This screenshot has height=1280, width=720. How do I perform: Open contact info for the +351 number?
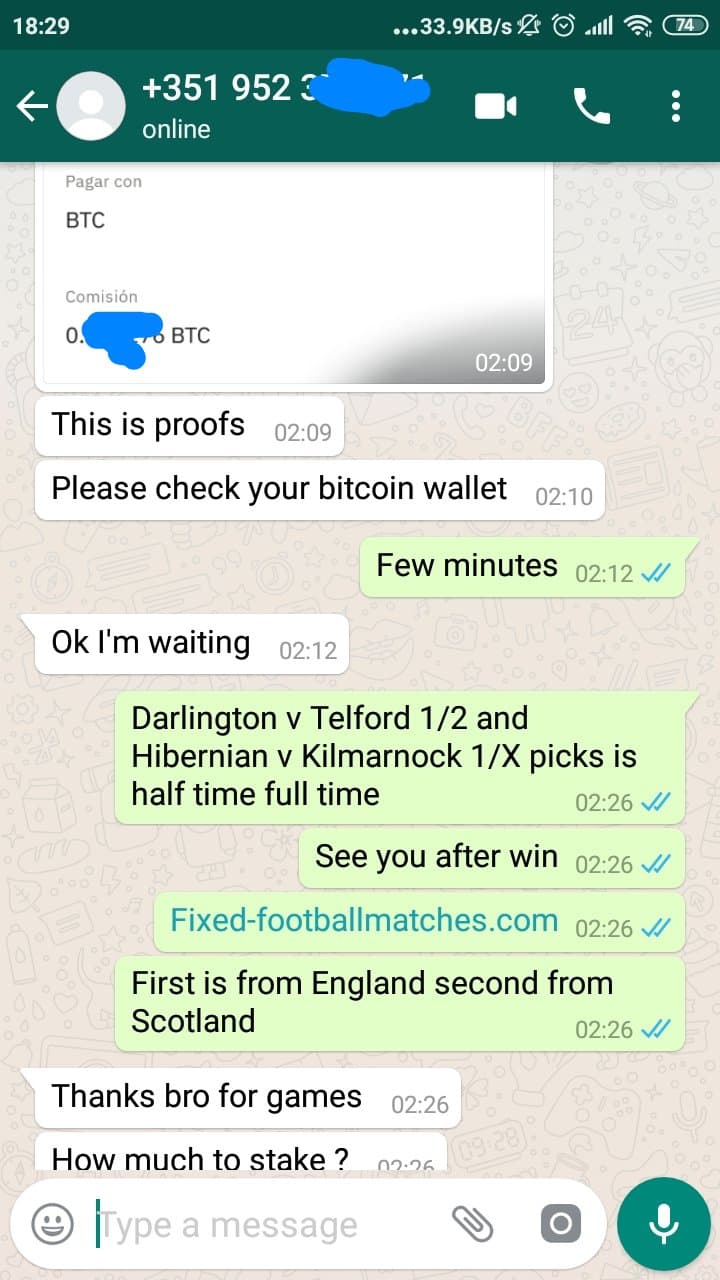(x=285, y=105)
